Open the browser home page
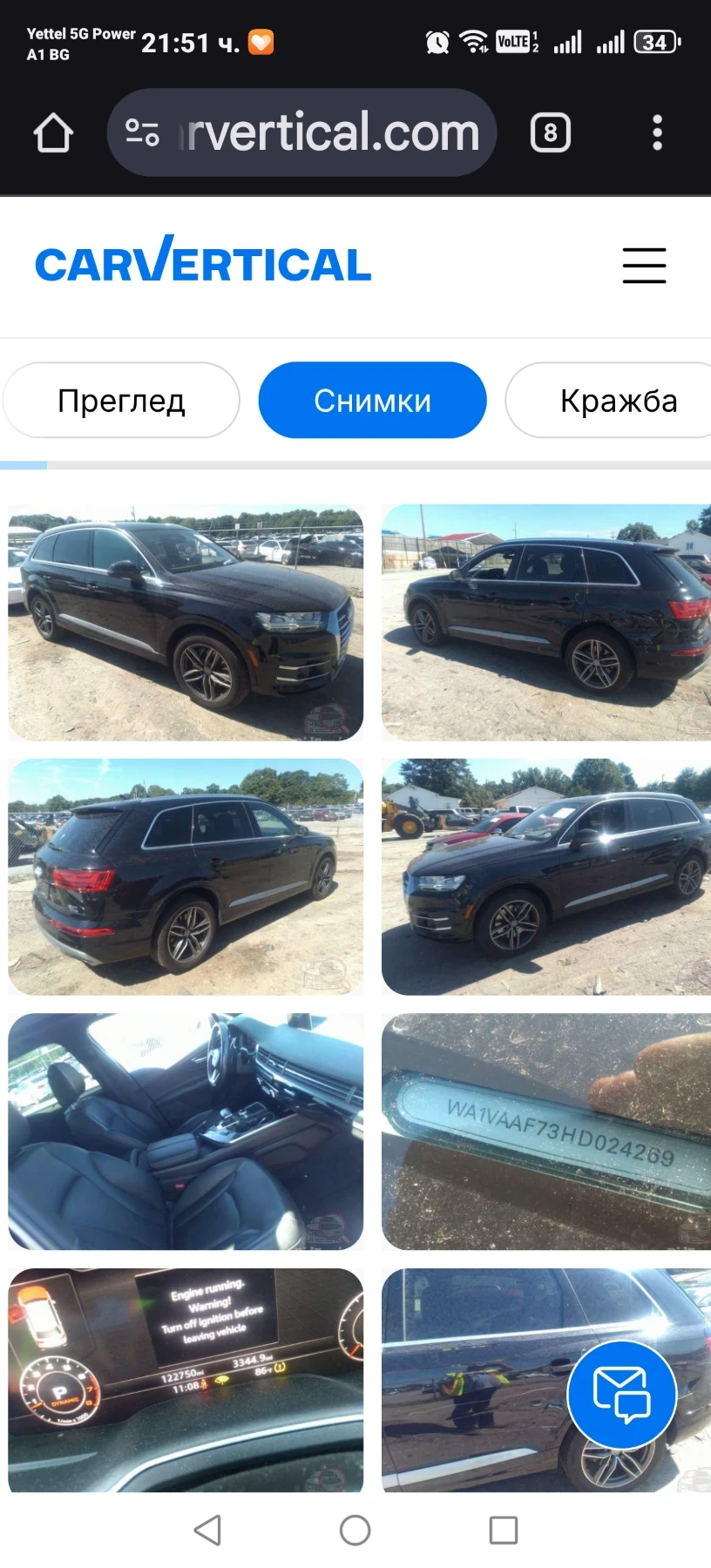 click(x=53, y=133)
